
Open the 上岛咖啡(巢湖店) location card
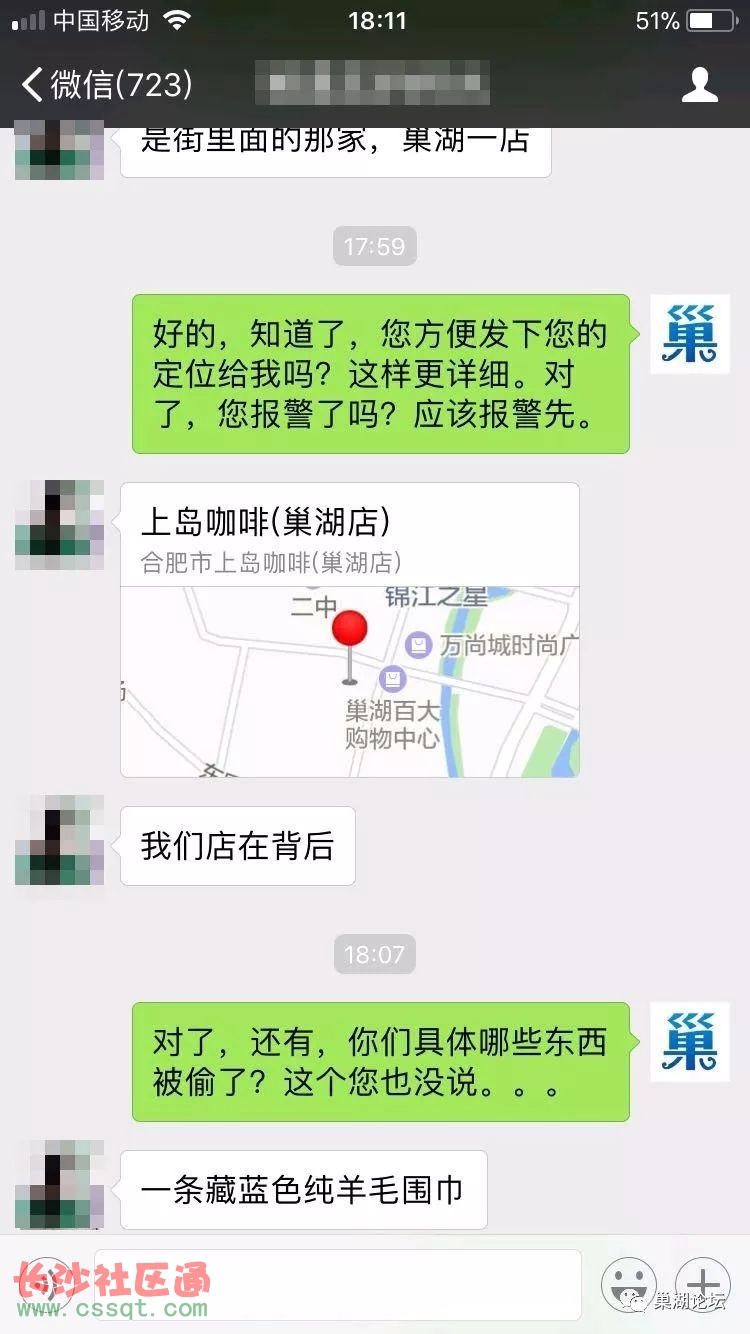click(350, 630)
